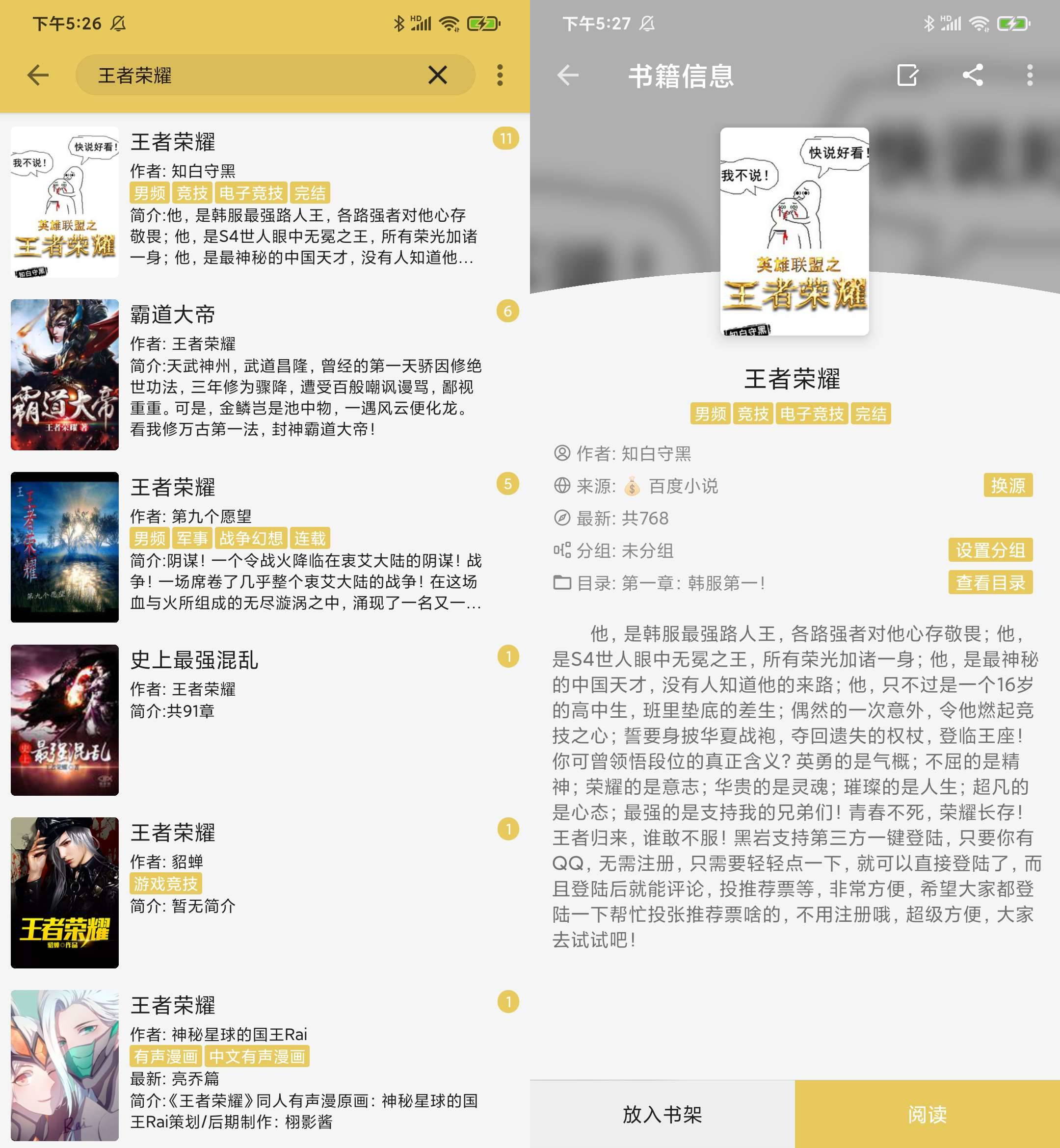The image size is (1060, 1148).
Task: Share this book
Action: tap(973, 75)
